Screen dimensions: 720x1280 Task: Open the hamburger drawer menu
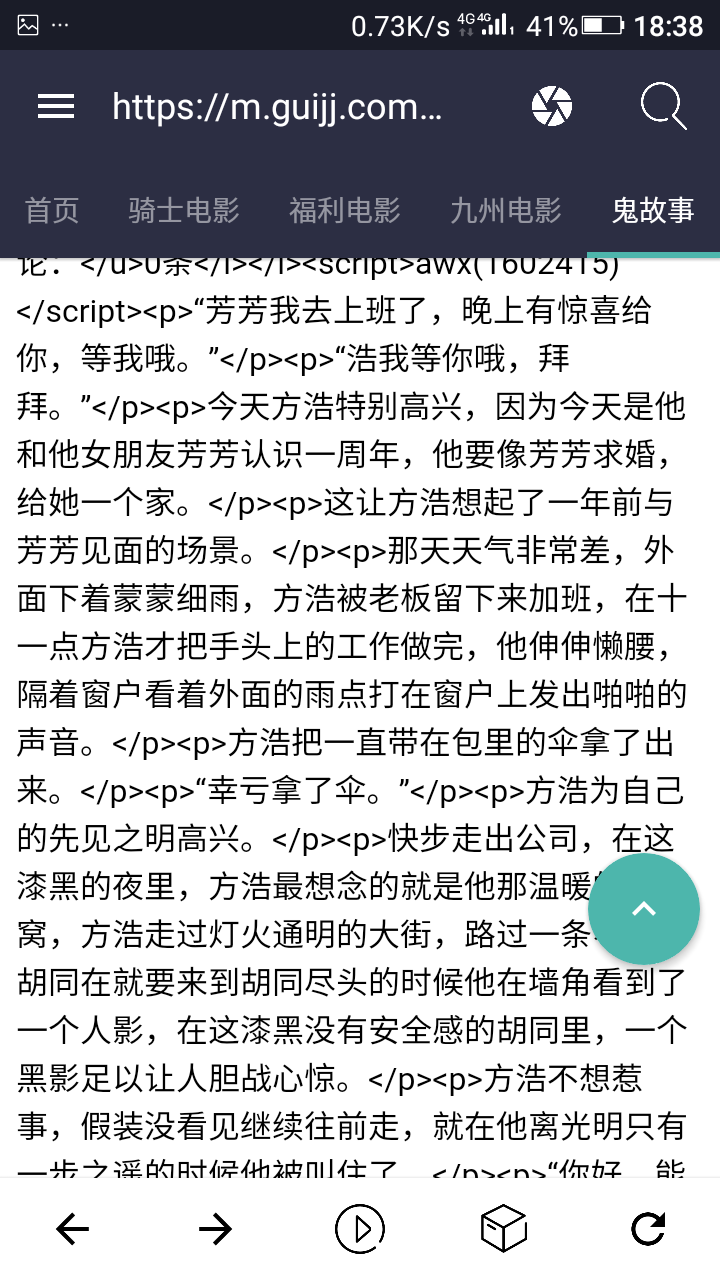(56, 107)
